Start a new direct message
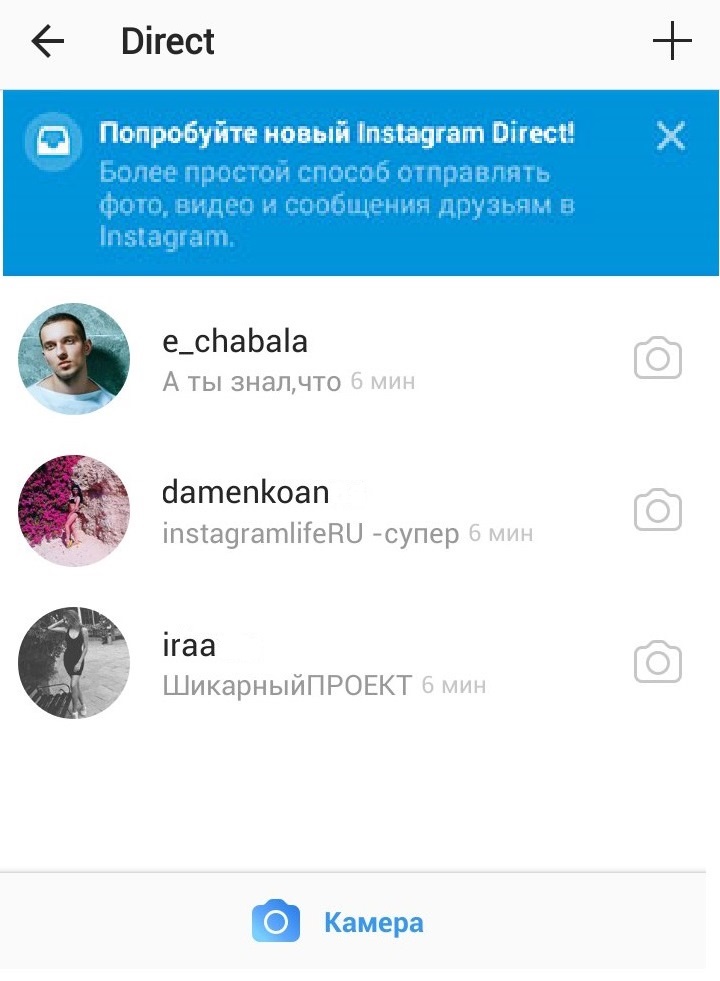This screenshot has width=720, height=981. pyautogui.click(x=672, y=42)
